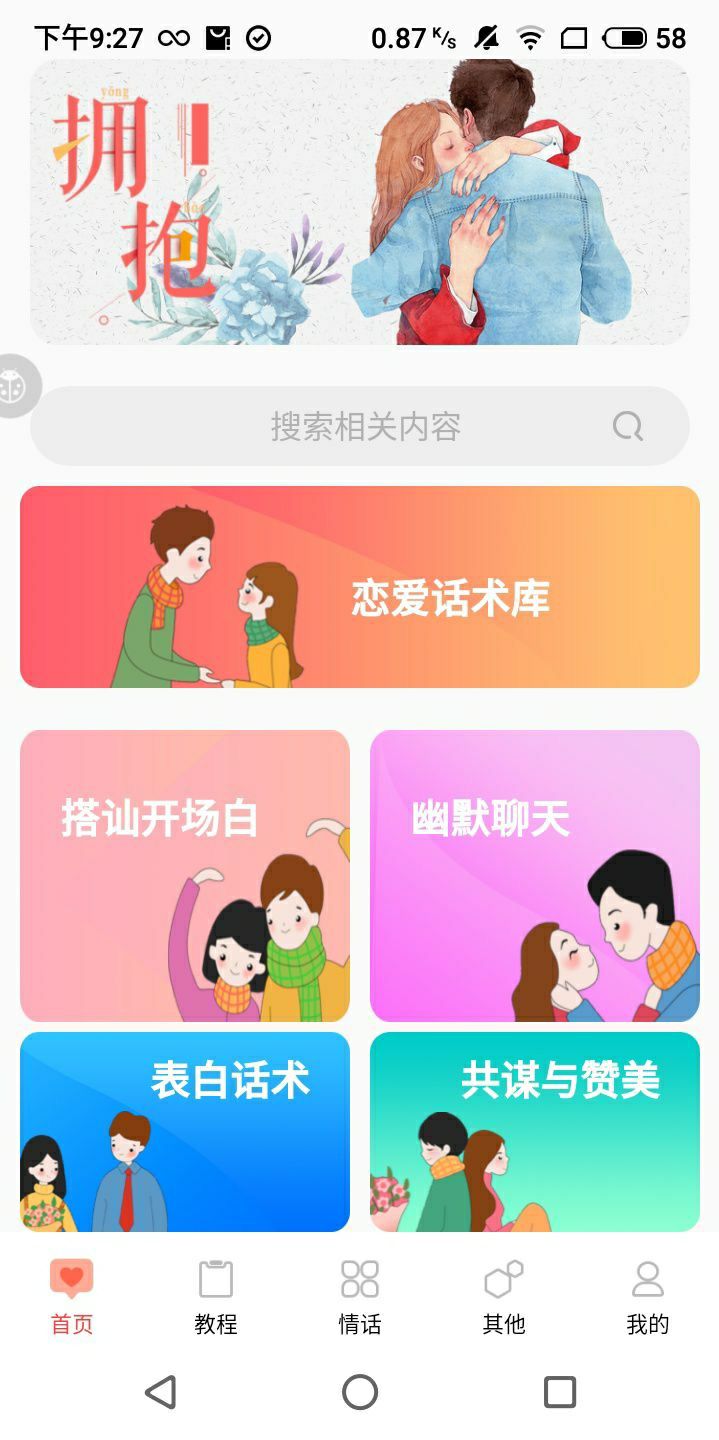Tap the floating bug icon at the left edge

[x=16, y=385]
